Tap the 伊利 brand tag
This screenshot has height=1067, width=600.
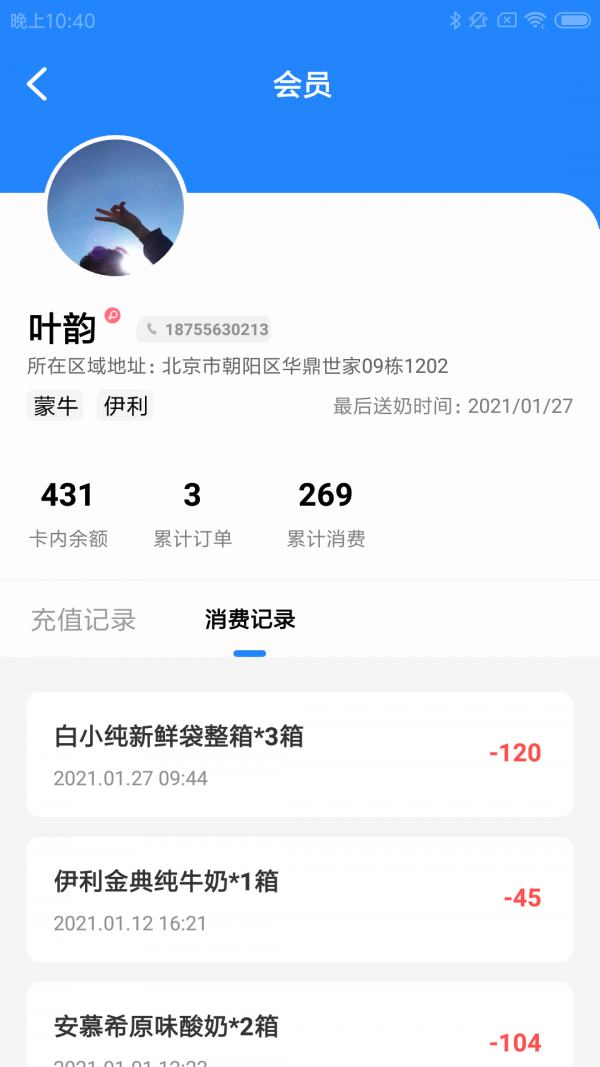pos(125,406)
